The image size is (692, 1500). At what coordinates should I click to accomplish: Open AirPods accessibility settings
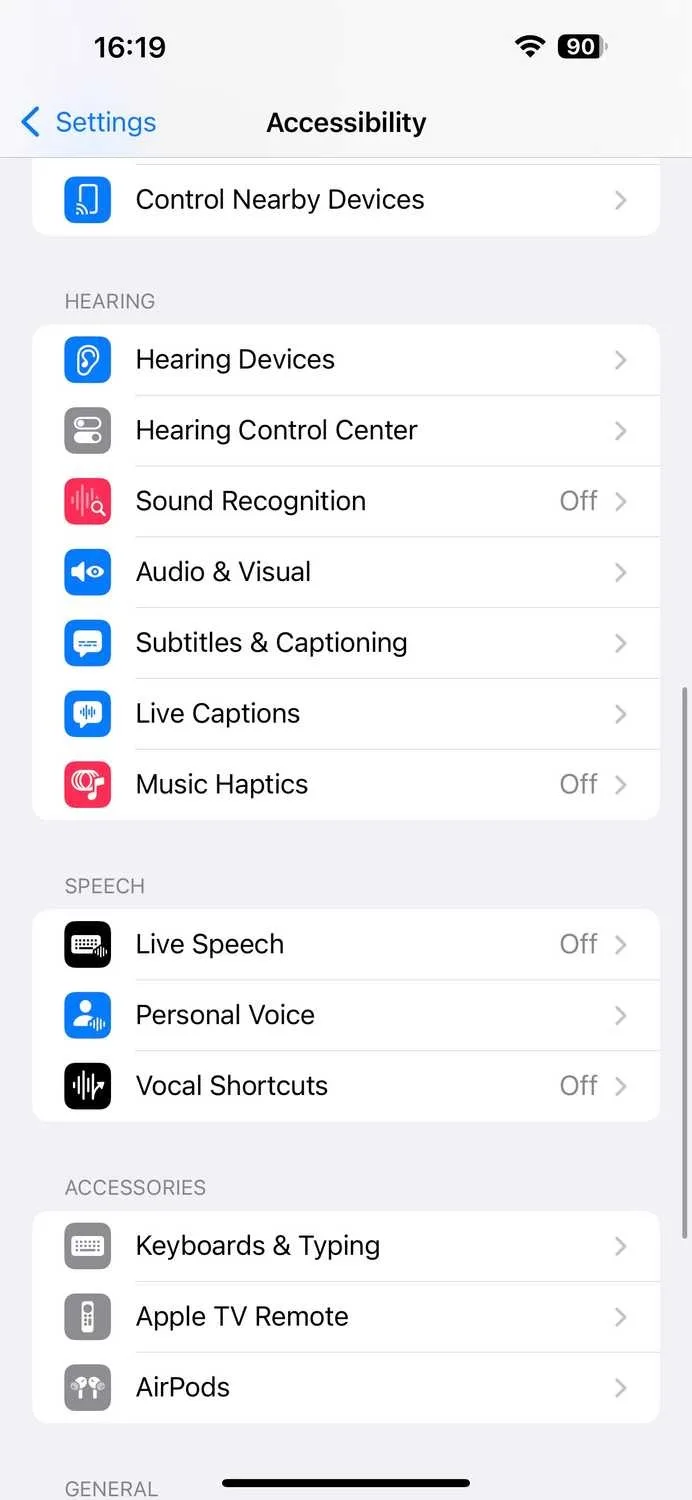[x=346, y=1388]
